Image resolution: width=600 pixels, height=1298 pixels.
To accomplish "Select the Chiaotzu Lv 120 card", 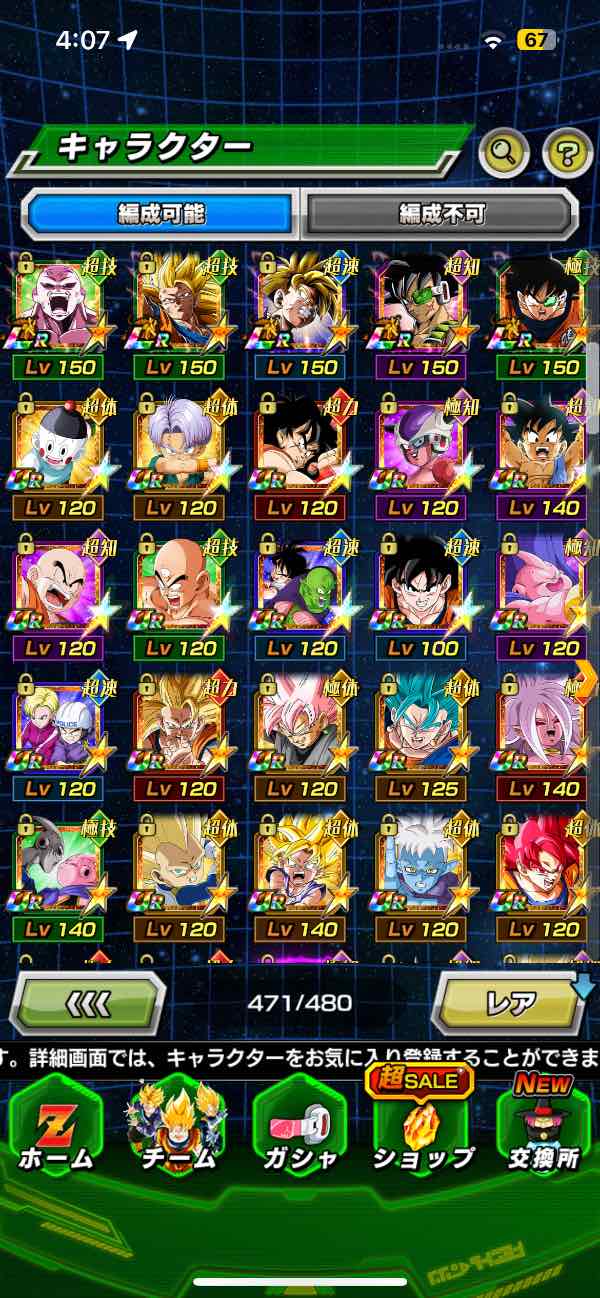I will tap(58, 447).
